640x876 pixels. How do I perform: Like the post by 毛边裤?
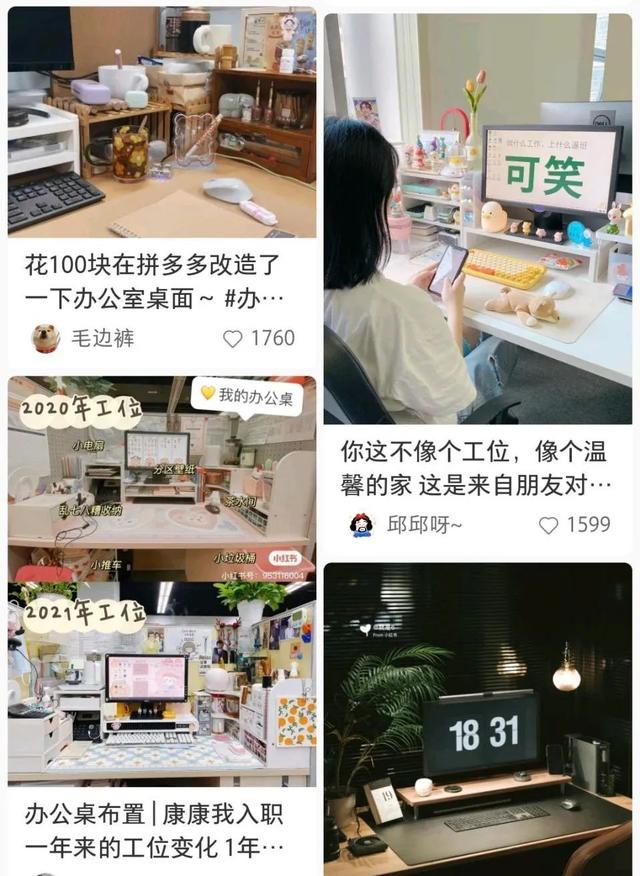233,339
